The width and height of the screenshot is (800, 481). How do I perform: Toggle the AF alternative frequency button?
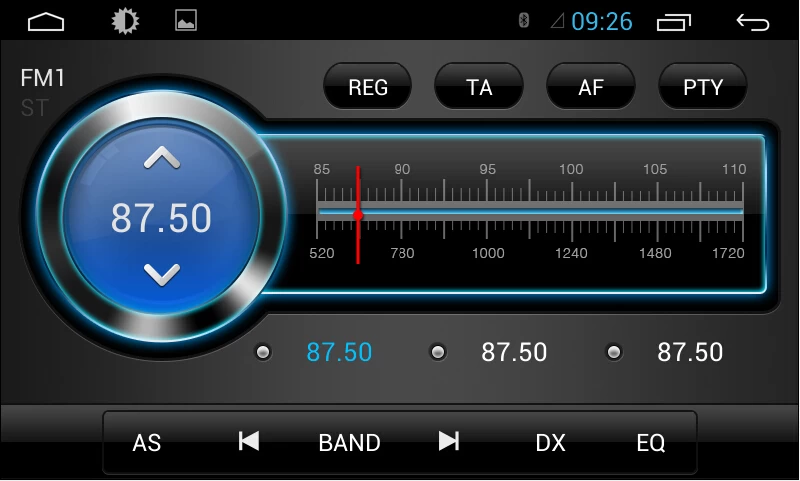coord(591,87)
